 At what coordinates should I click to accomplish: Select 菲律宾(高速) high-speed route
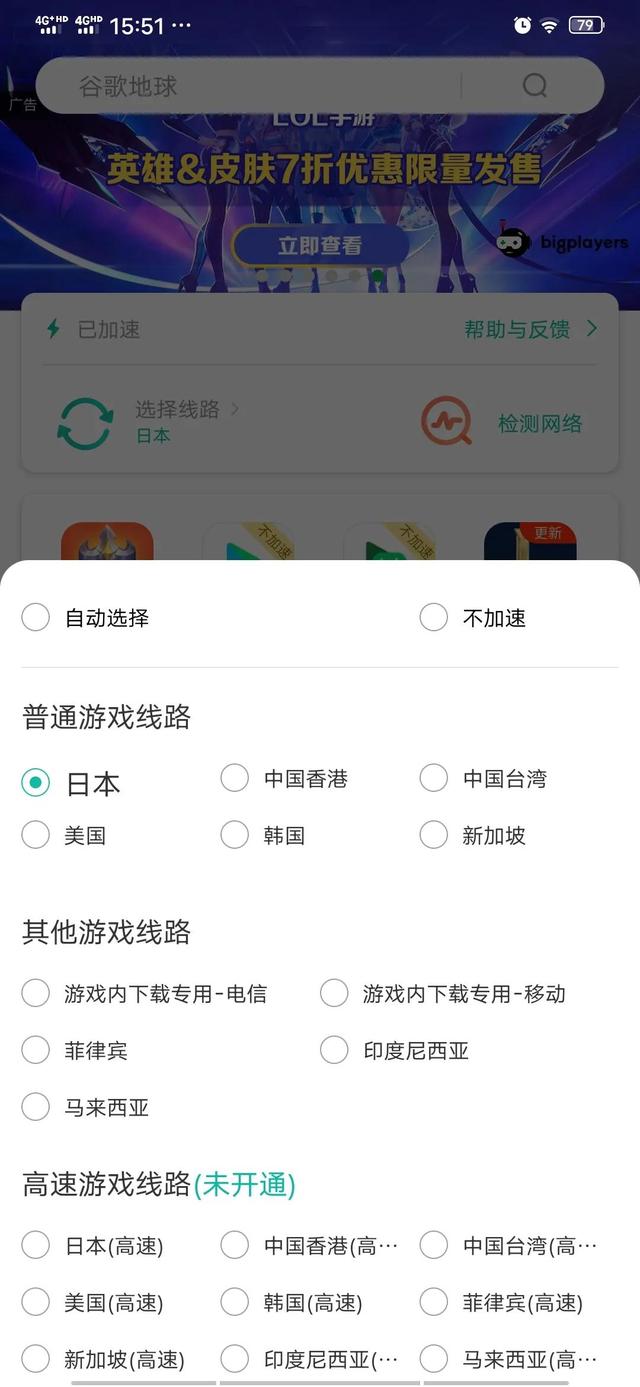click(x=501, y=1303)
